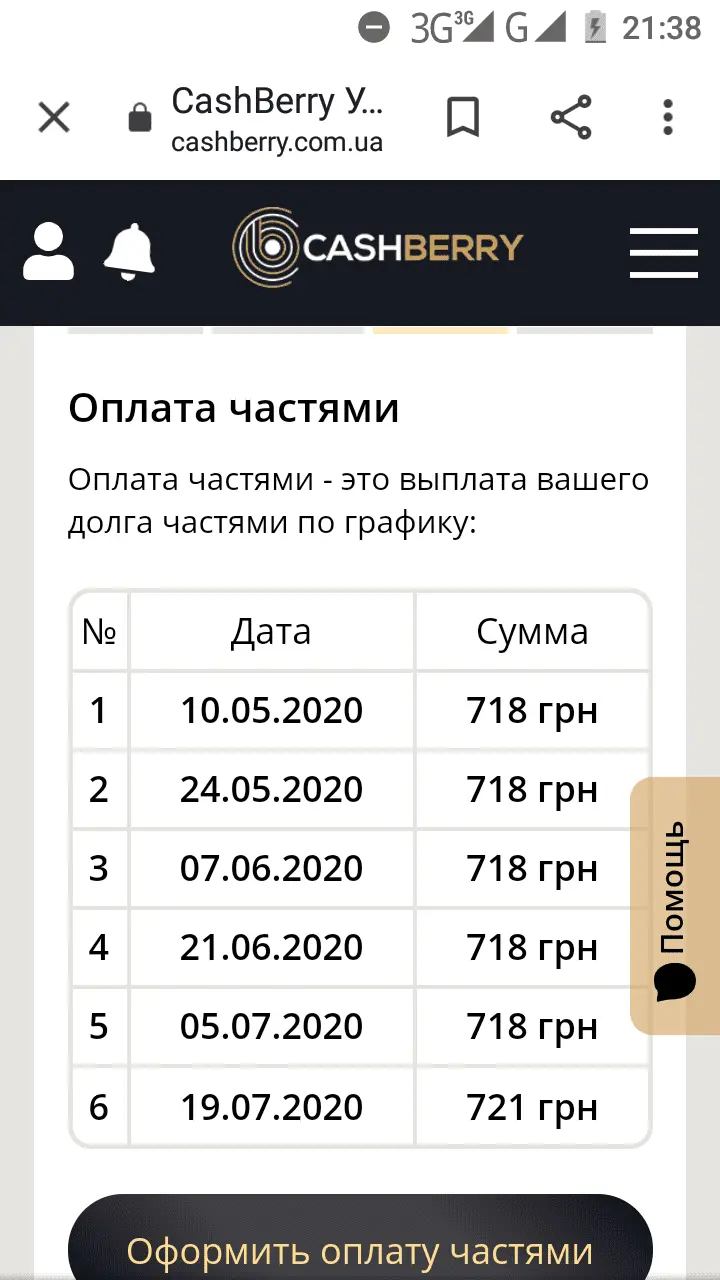Open the Помощь help chat tab
This screenshot has width=720, height=1280.
coord(674,905)
